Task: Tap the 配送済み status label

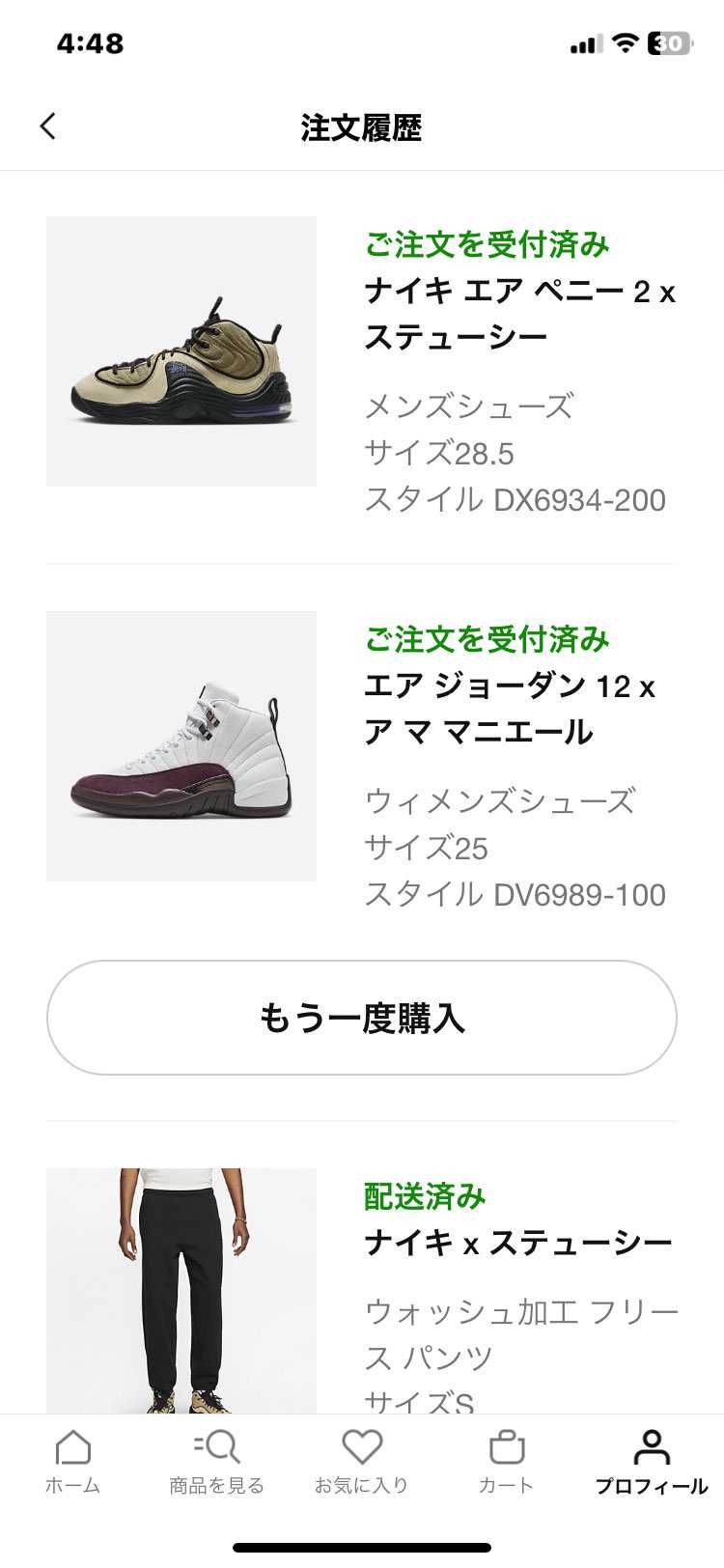Action: [x=423, y=1197]
